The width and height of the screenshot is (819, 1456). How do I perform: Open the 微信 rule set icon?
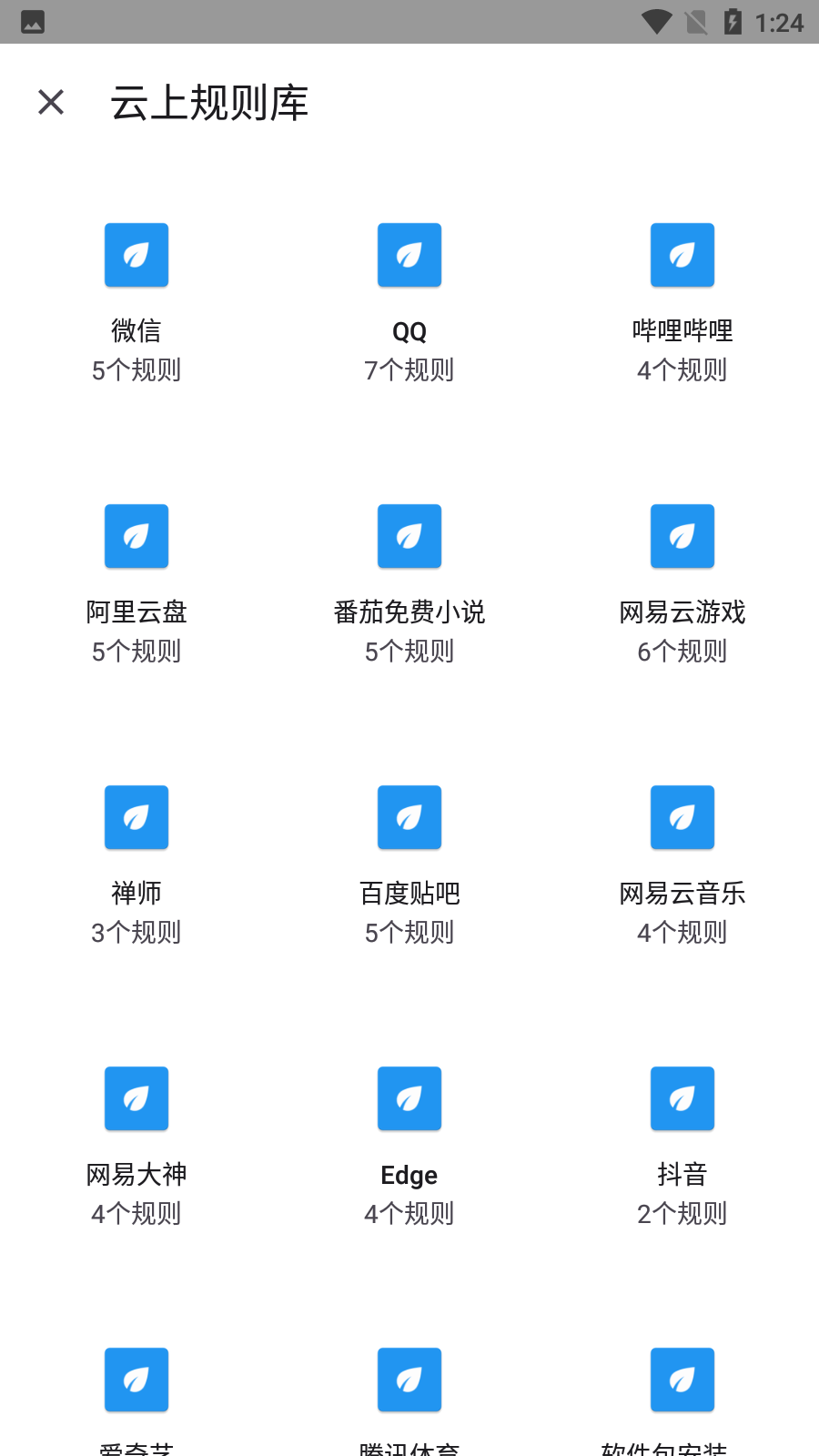[136, 255]
